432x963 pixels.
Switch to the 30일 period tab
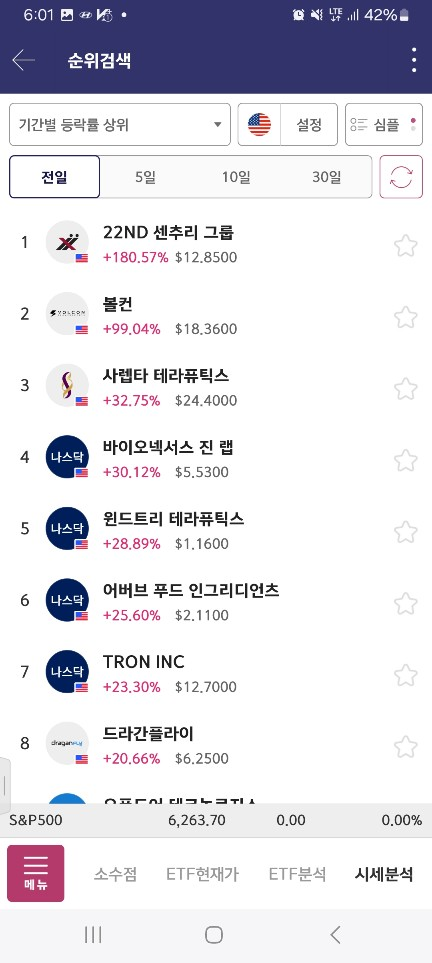coord(326,177)
